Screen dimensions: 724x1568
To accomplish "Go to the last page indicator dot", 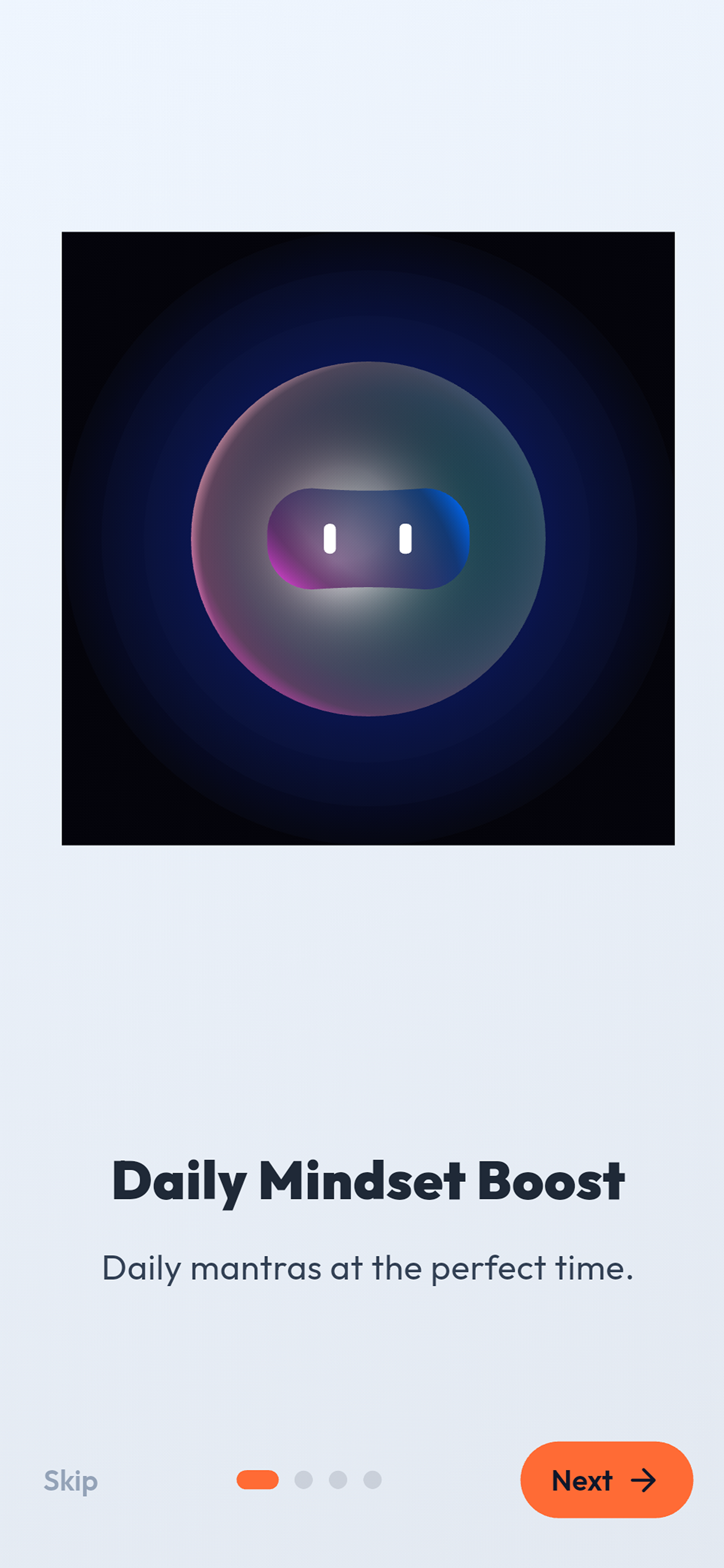I will point(372,1480).
